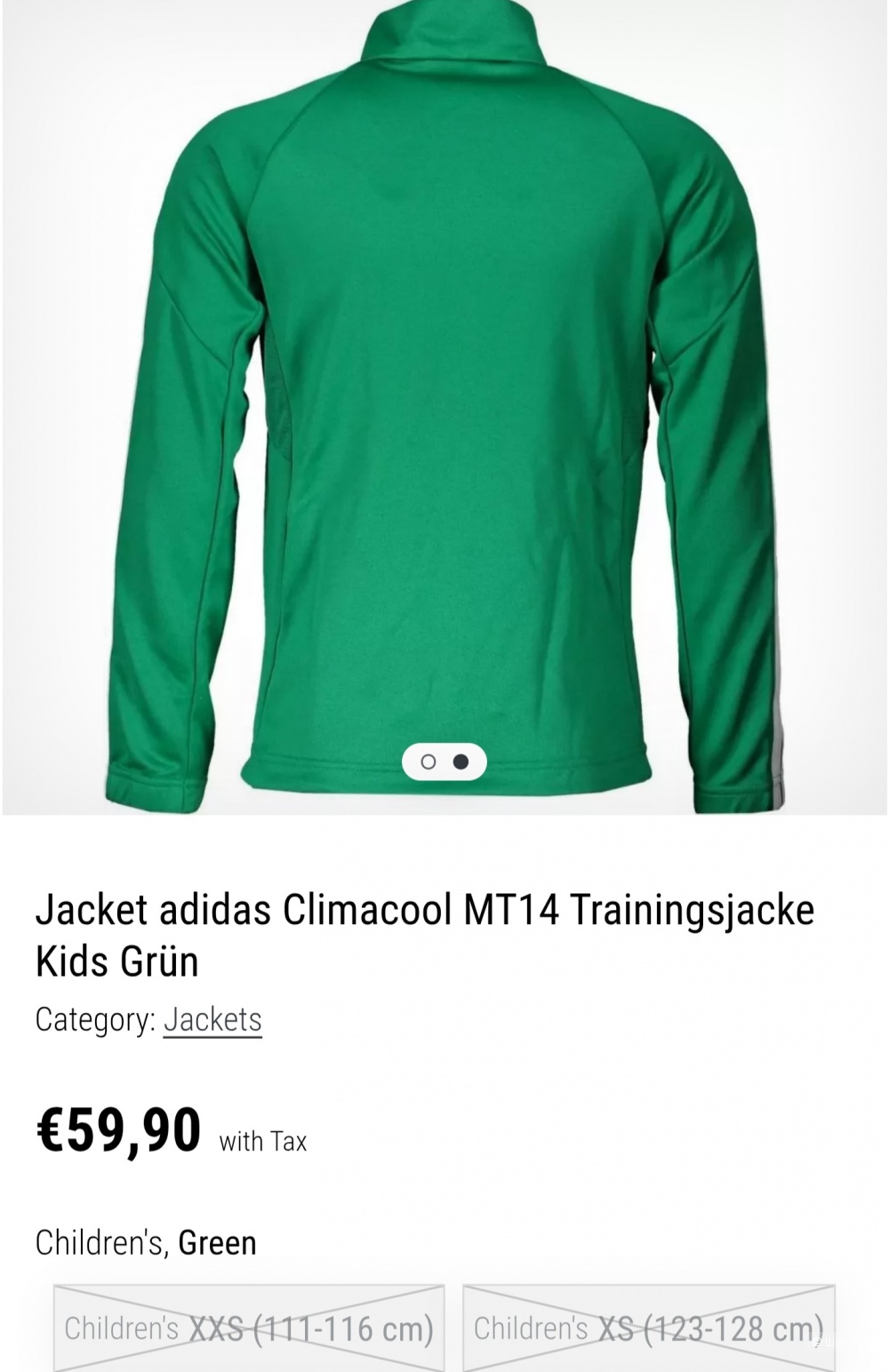Select size Children's XXS (111-116 cm)
The width and height of the screenshot is (889, 1372).
coord(246,1331)
